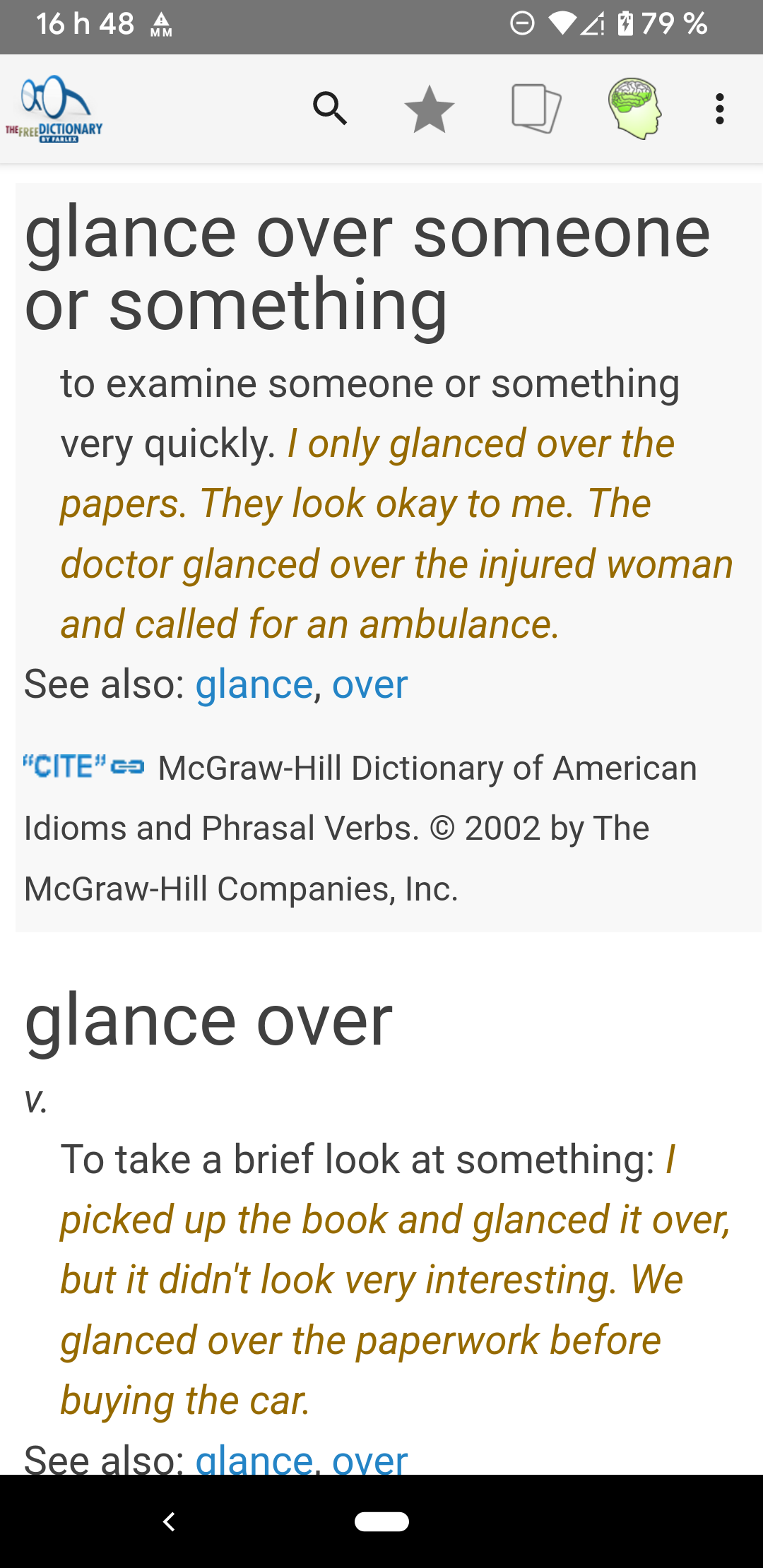Open the brain games icon

634,109
